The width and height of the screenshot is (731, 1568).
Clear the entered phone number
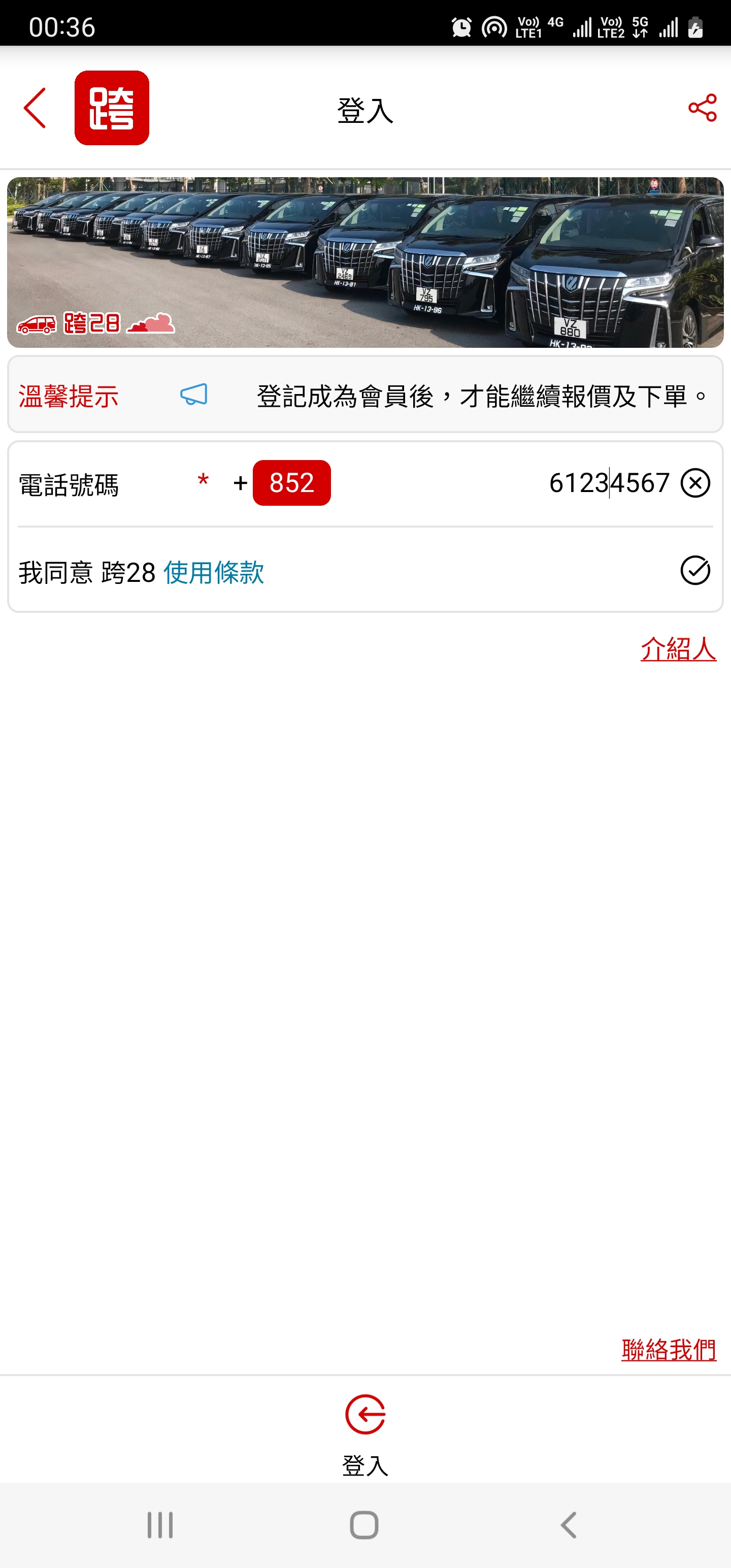click(695, 483)
